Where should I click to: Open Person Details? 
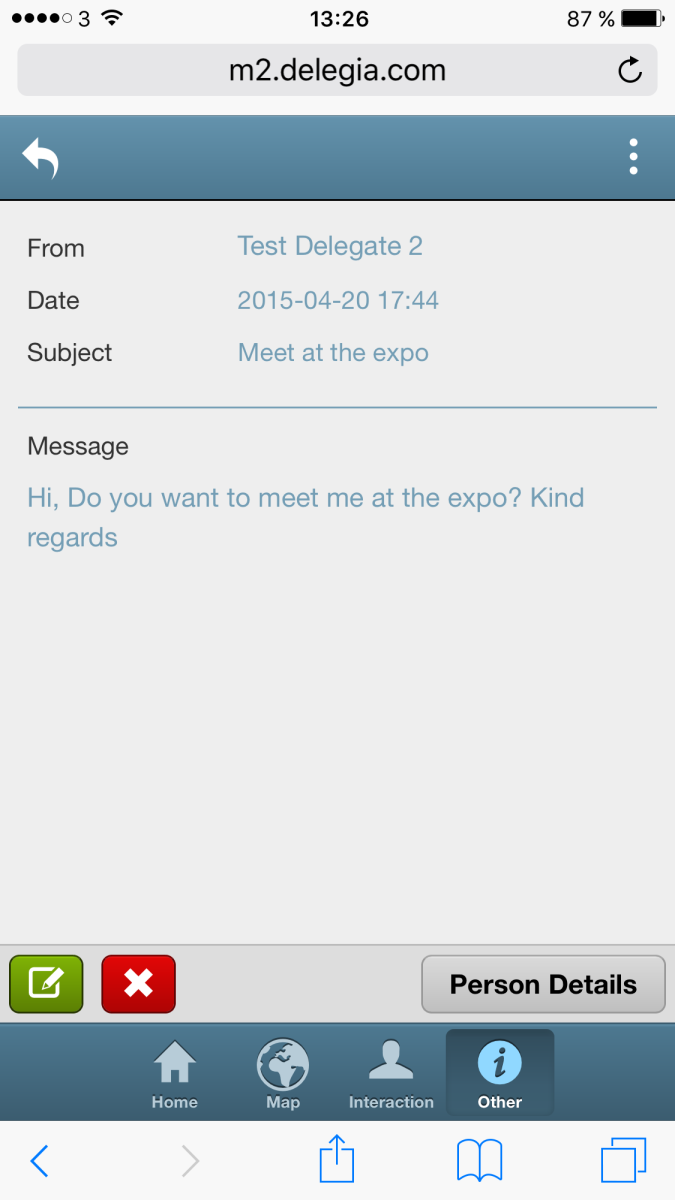(543, 984)
